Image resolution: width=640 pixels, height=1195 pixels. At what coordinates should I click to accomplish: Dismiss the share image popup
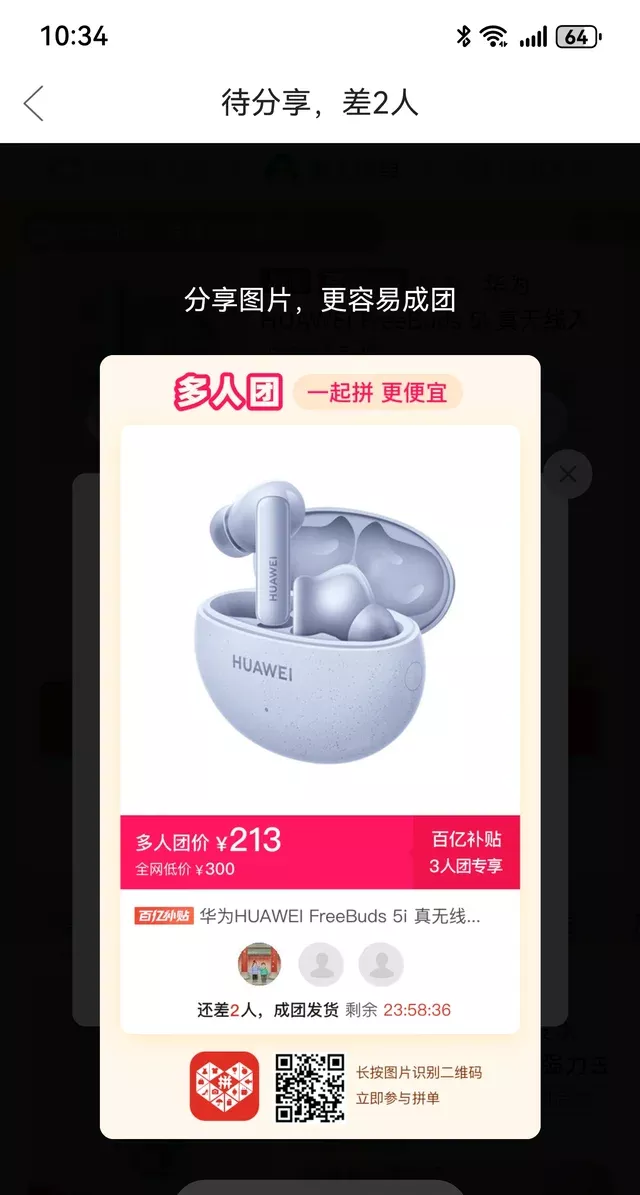(x=568, y=474)
